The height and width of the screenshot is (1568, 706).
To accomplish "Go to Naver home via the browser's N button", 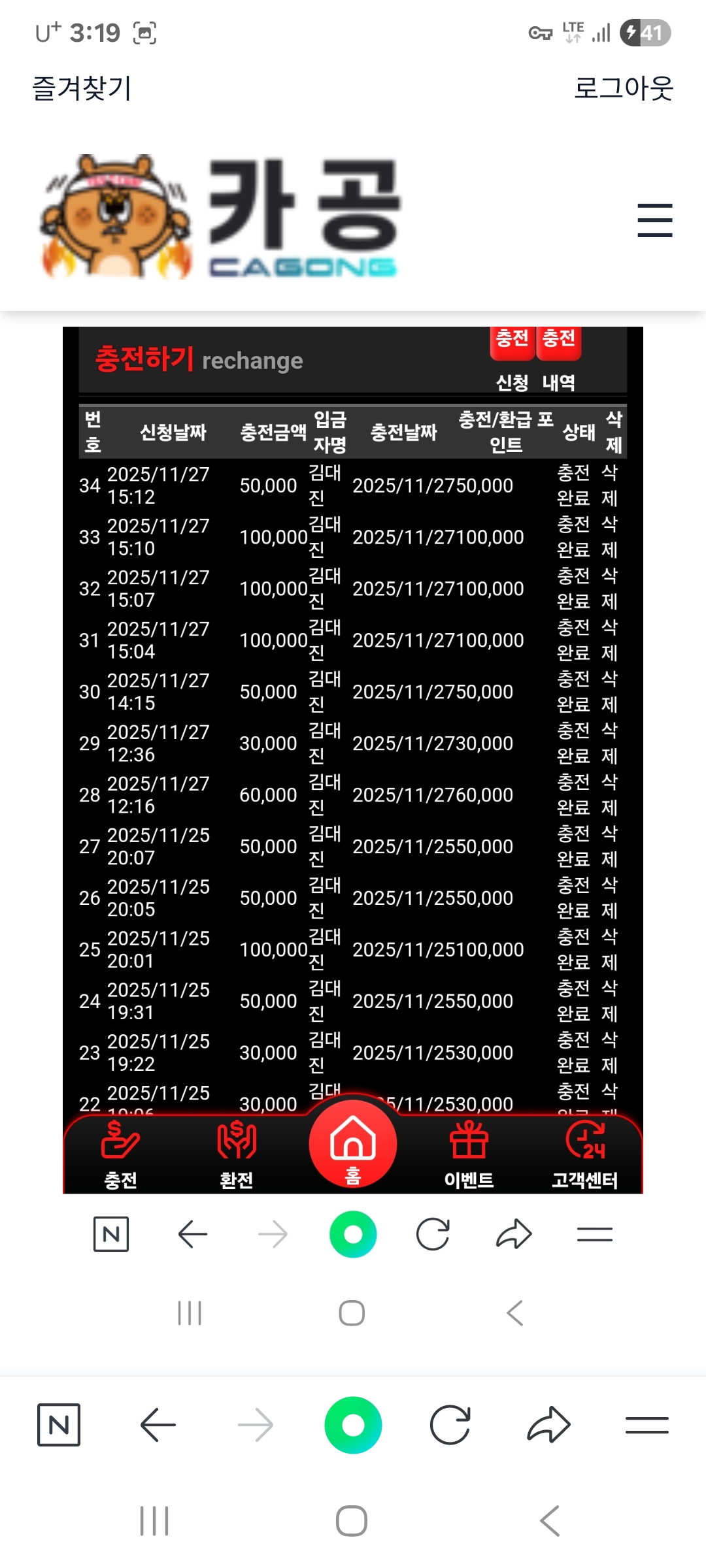I will tap(59, 1424).
